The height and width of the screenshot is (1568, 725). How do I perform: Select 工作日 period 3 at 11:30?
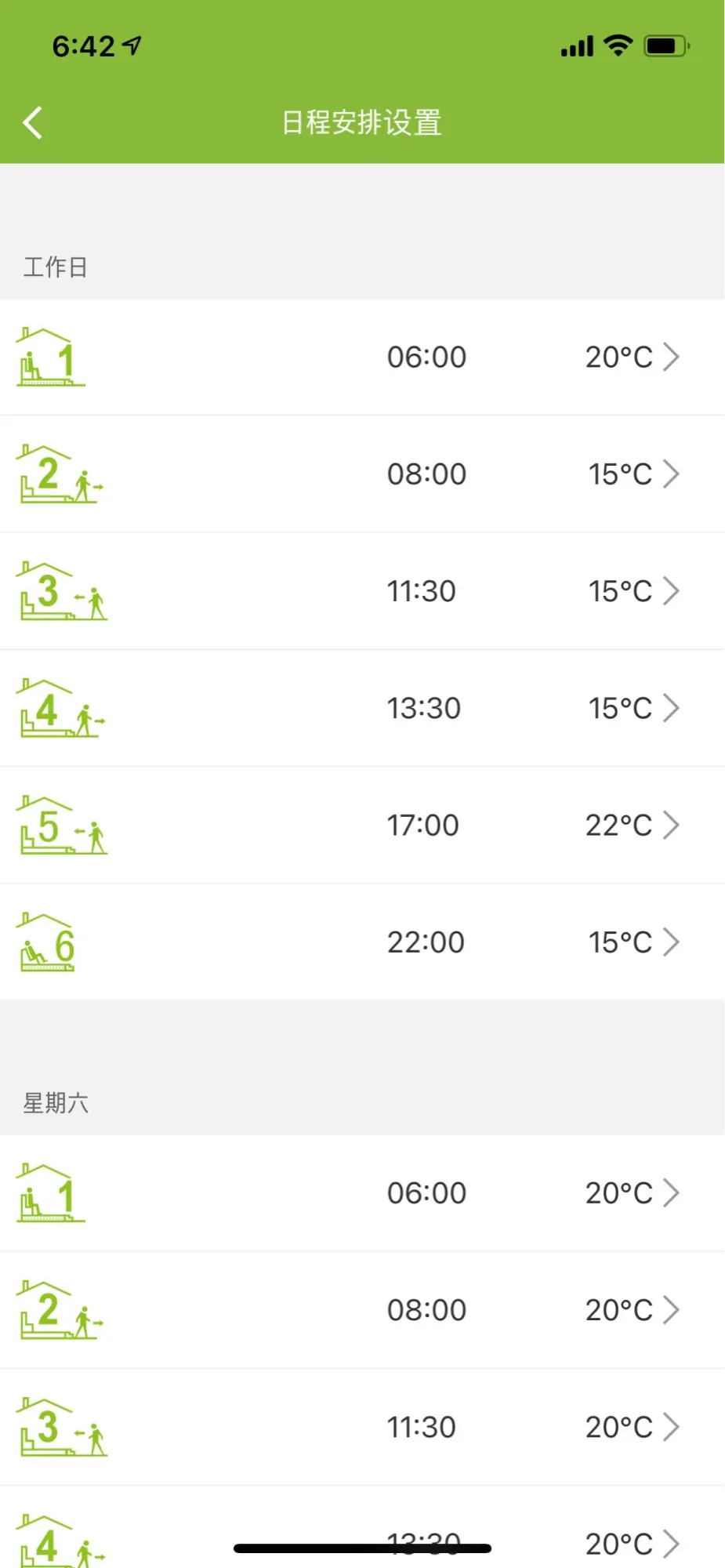362,591
